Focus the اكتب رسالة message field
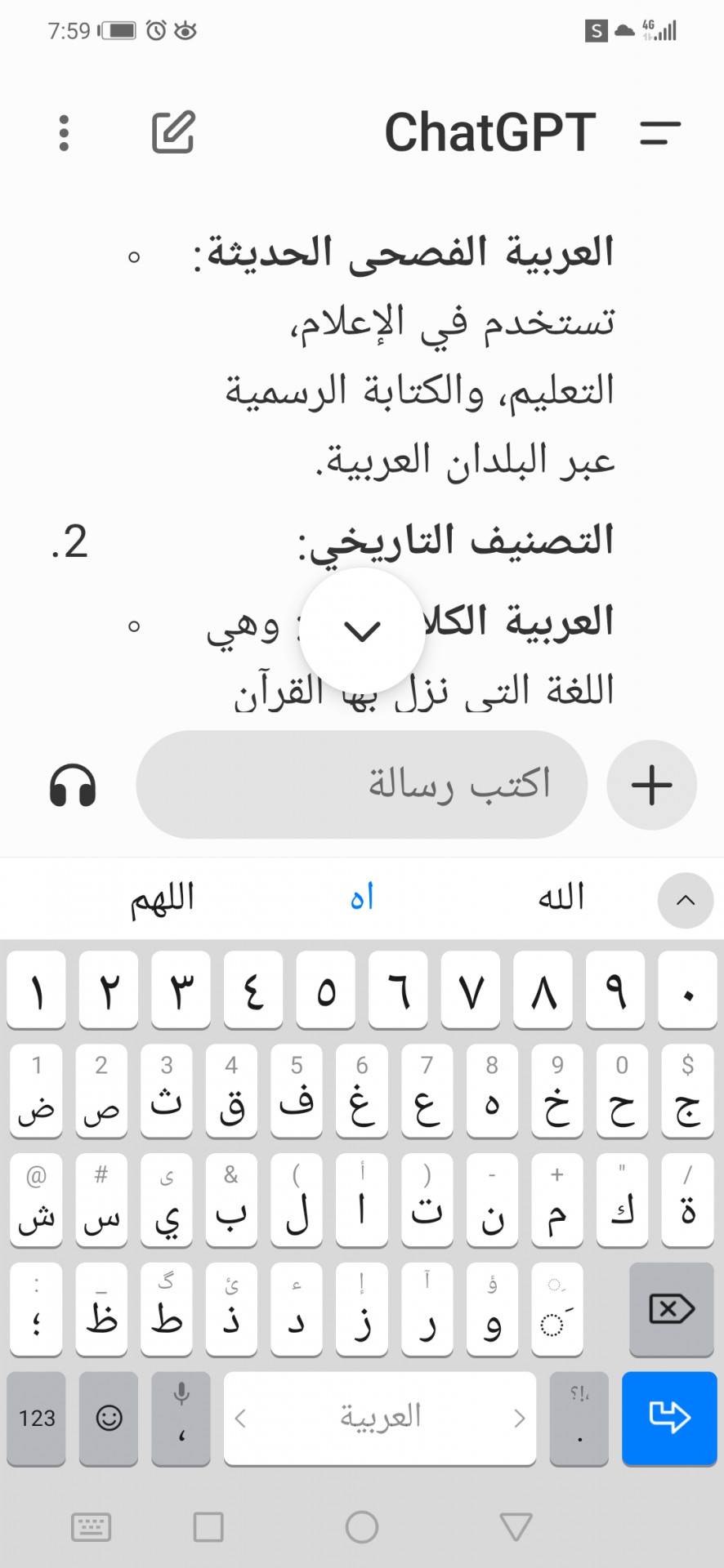724x1568 pixels. coord(362,784)
